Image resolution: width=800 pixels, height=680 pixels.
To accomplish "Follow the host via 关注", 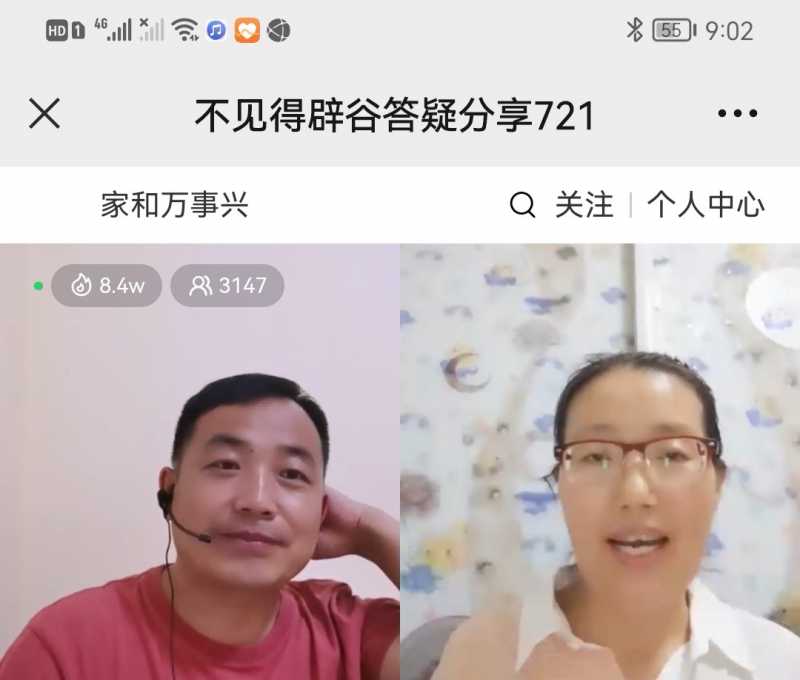I will pos(584,205).
